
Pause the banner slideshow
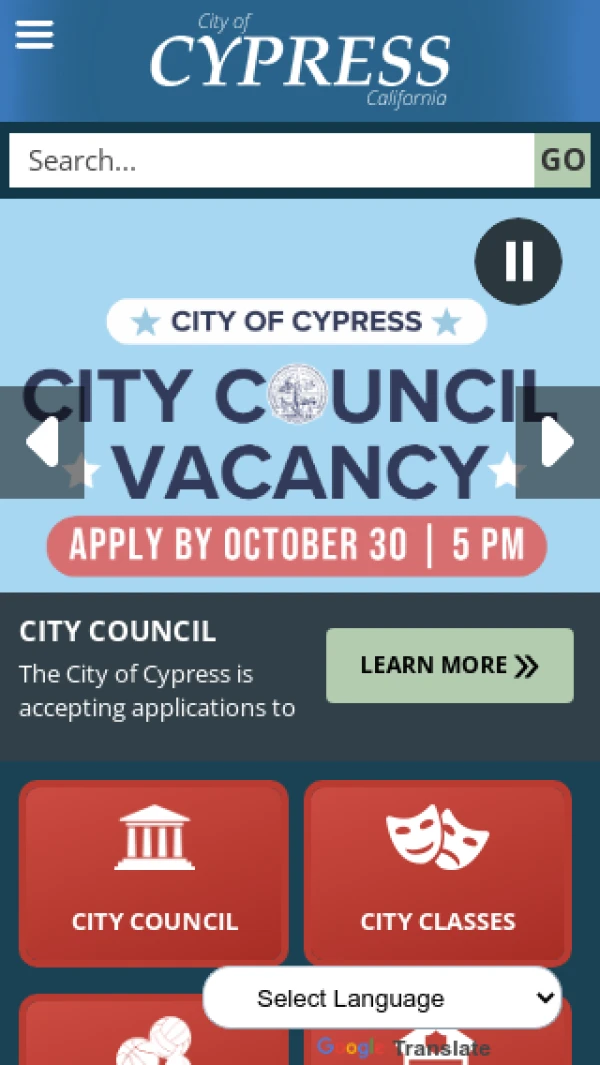518,261
